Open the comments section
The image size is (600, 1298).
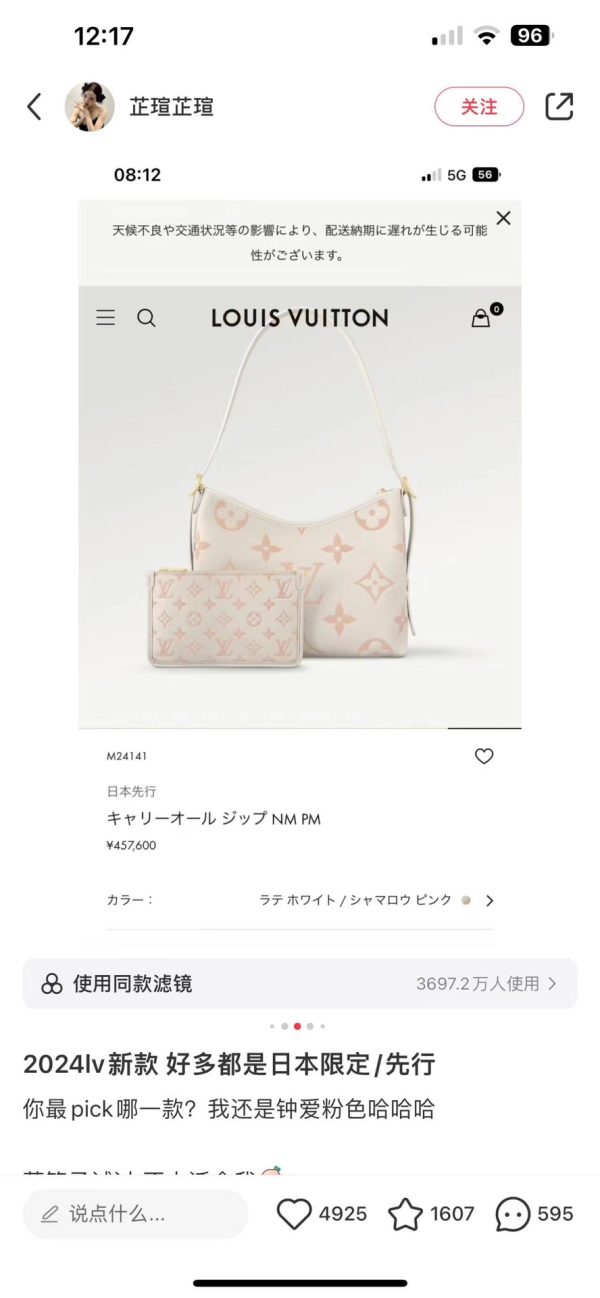513,1214
